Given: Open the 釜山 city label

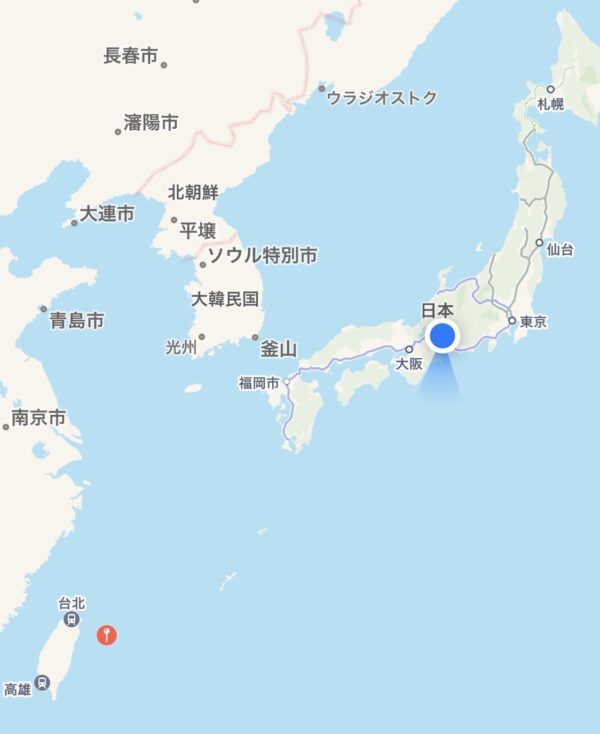Looking at the screenshot, I should [279, 349].
